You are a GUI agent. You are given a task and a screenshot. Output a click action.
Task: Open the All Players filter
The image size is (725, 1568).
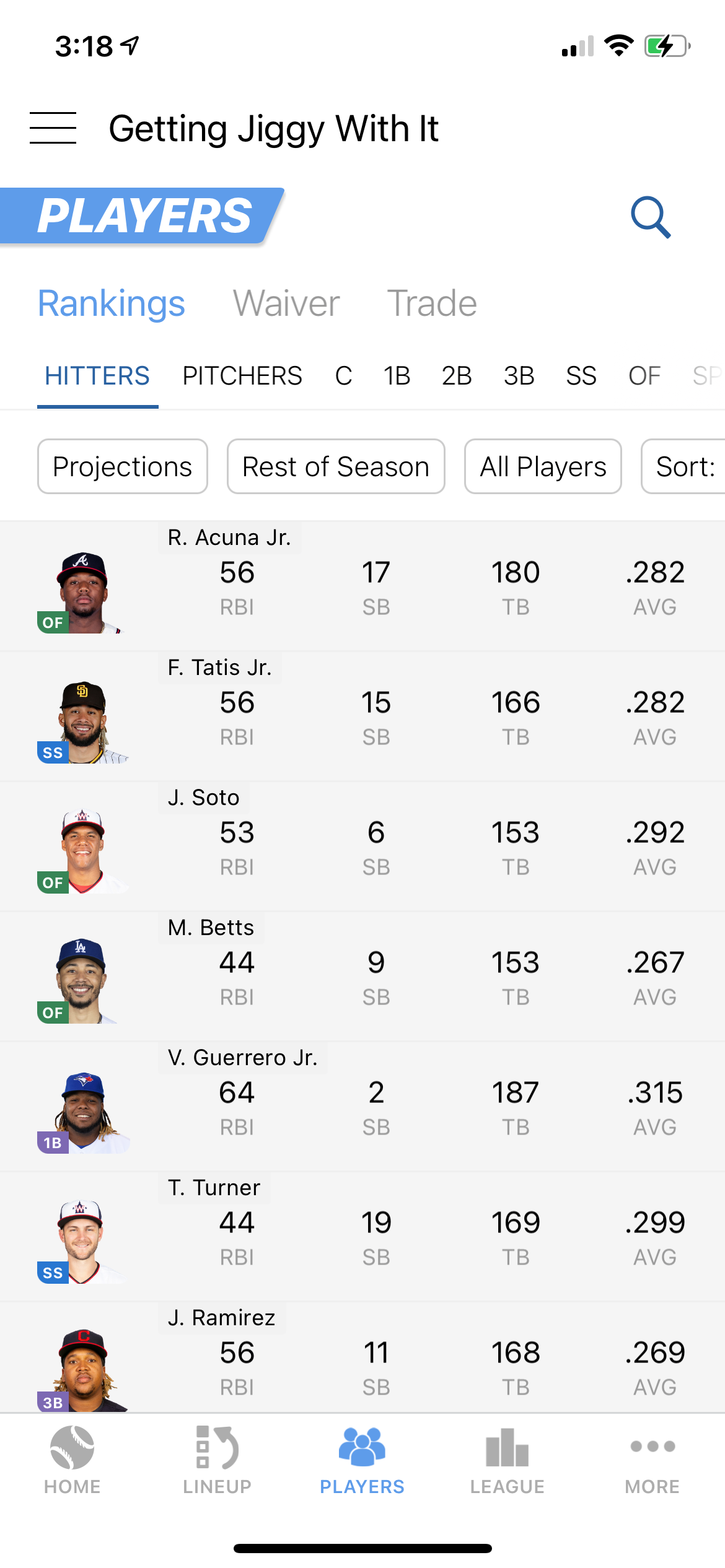(x=543, y=466)
